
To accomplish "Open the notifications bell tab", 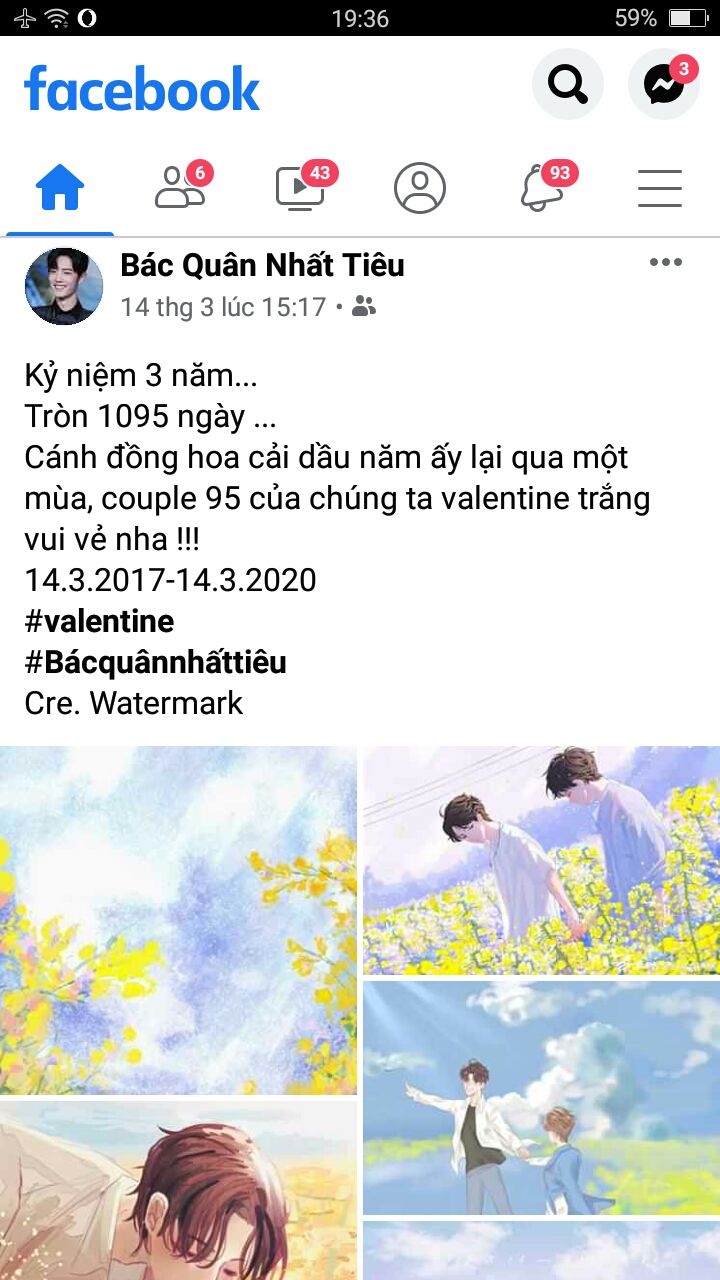I will point(541,187).
